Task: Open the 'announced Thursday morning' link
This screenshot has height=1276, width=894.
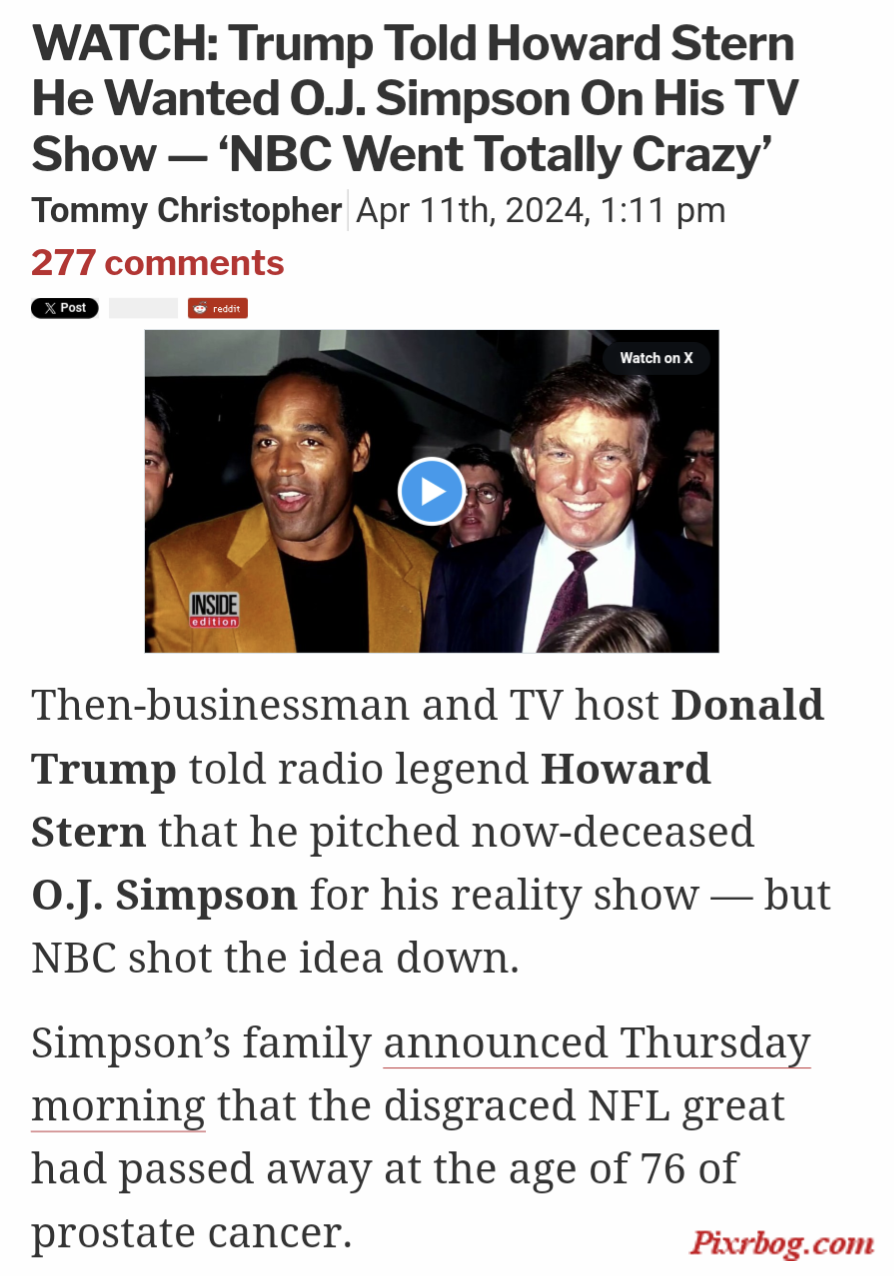Action: pyautogui.click(x=596, y=1043)
